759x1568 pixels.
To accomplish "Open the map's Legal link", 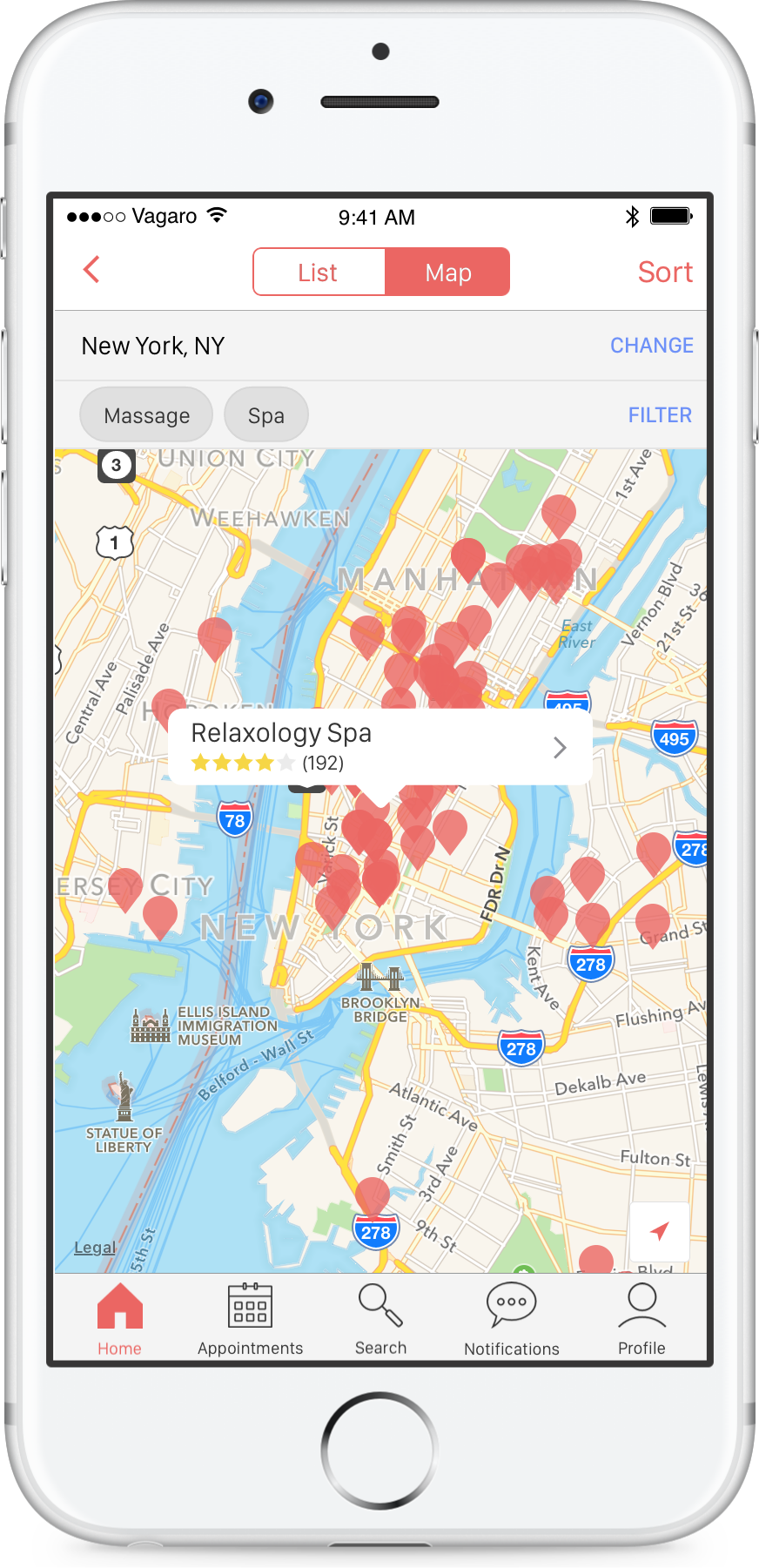I will click(94, 1248).
